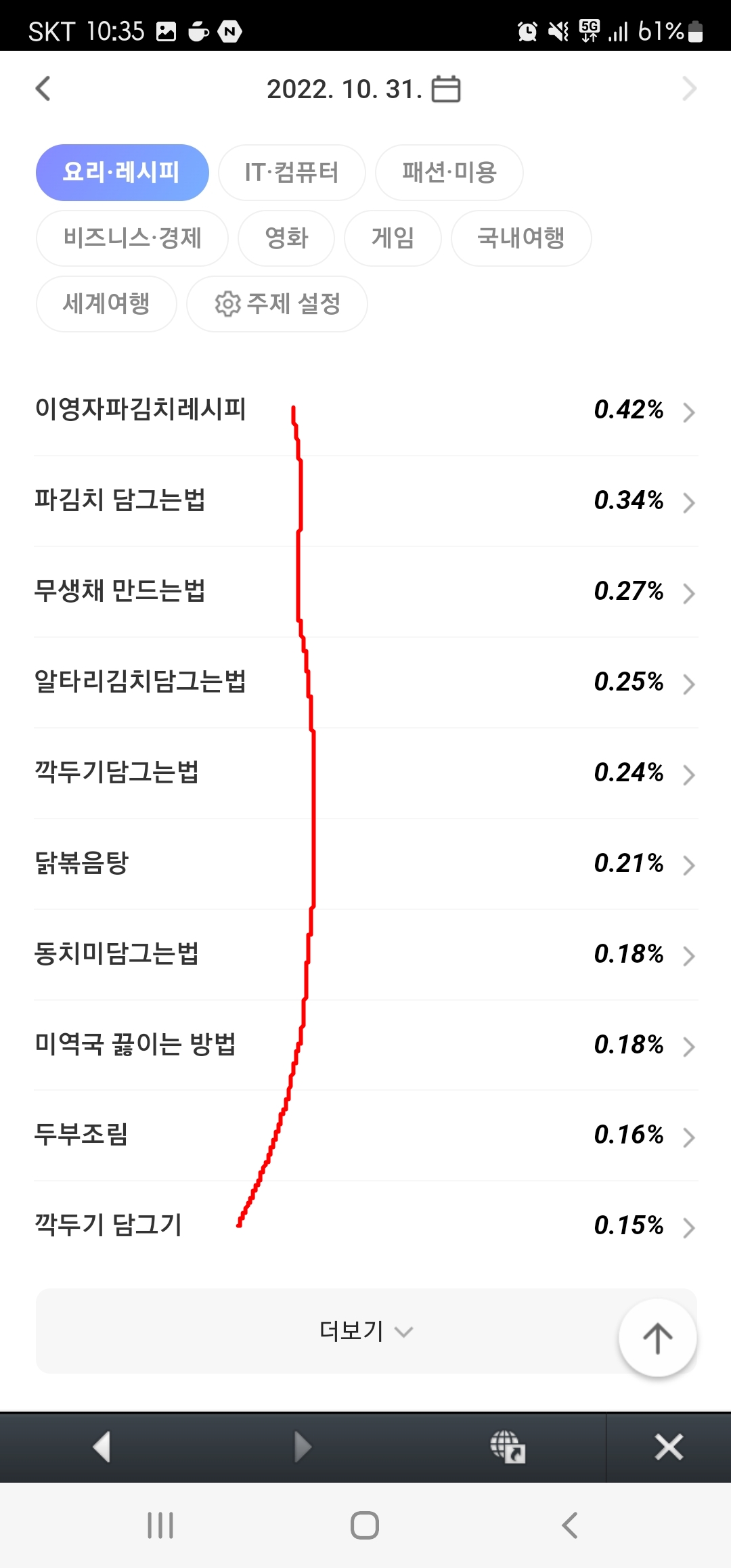
Task: Close the in-app browser with X
Action: 668,1447
